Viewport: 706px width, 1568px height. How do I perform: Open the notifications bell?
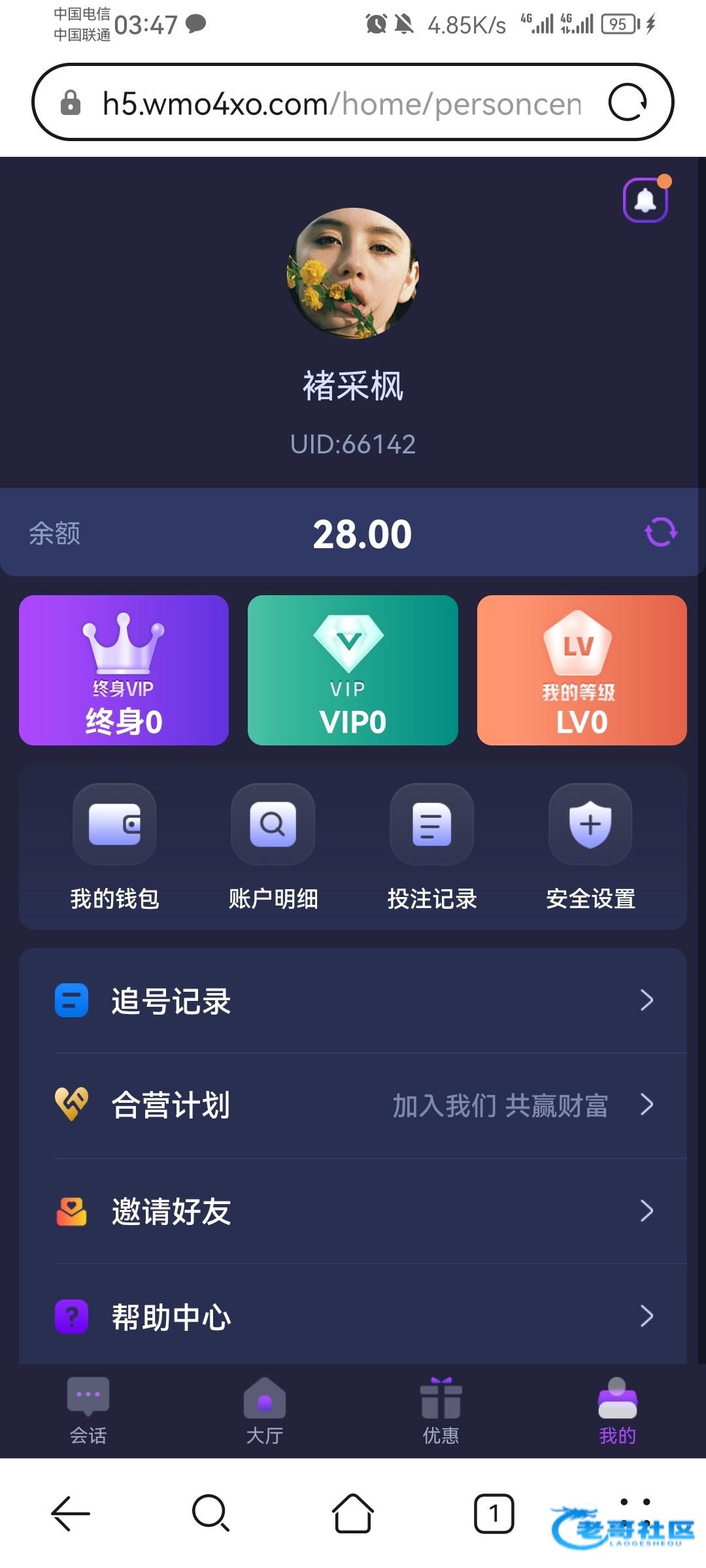point(645,200)
